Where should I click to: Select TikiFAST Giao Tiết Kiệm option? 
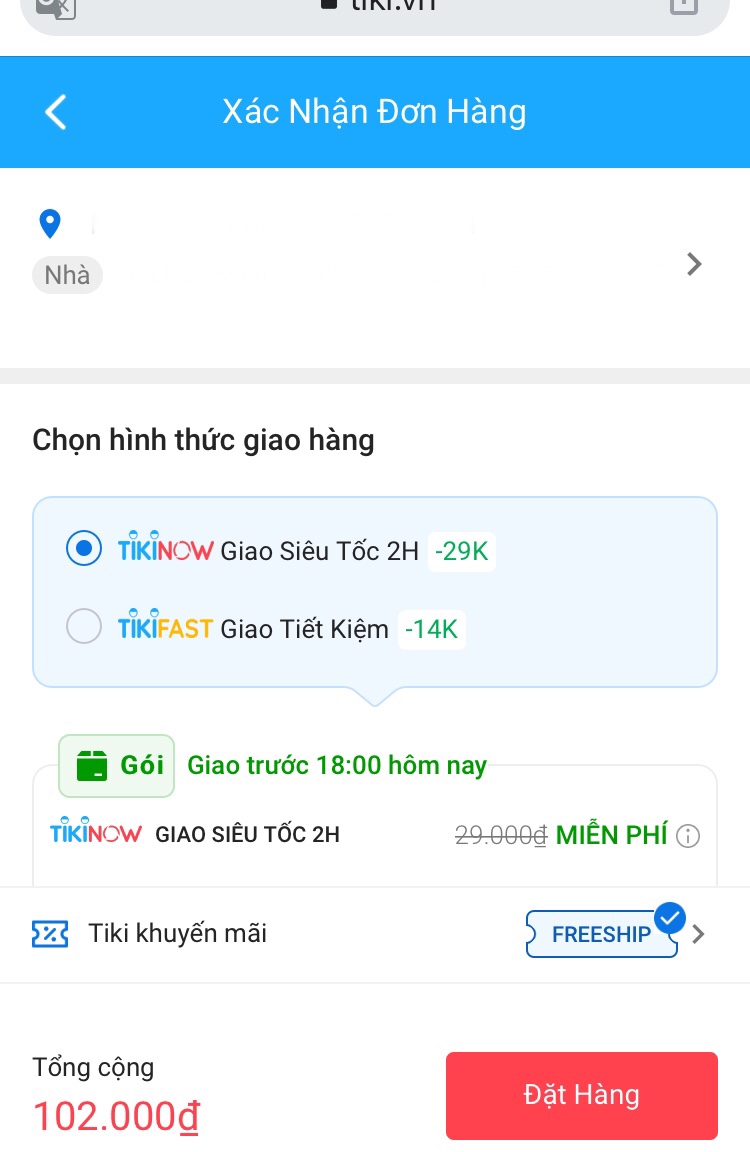tap(84, 627)
